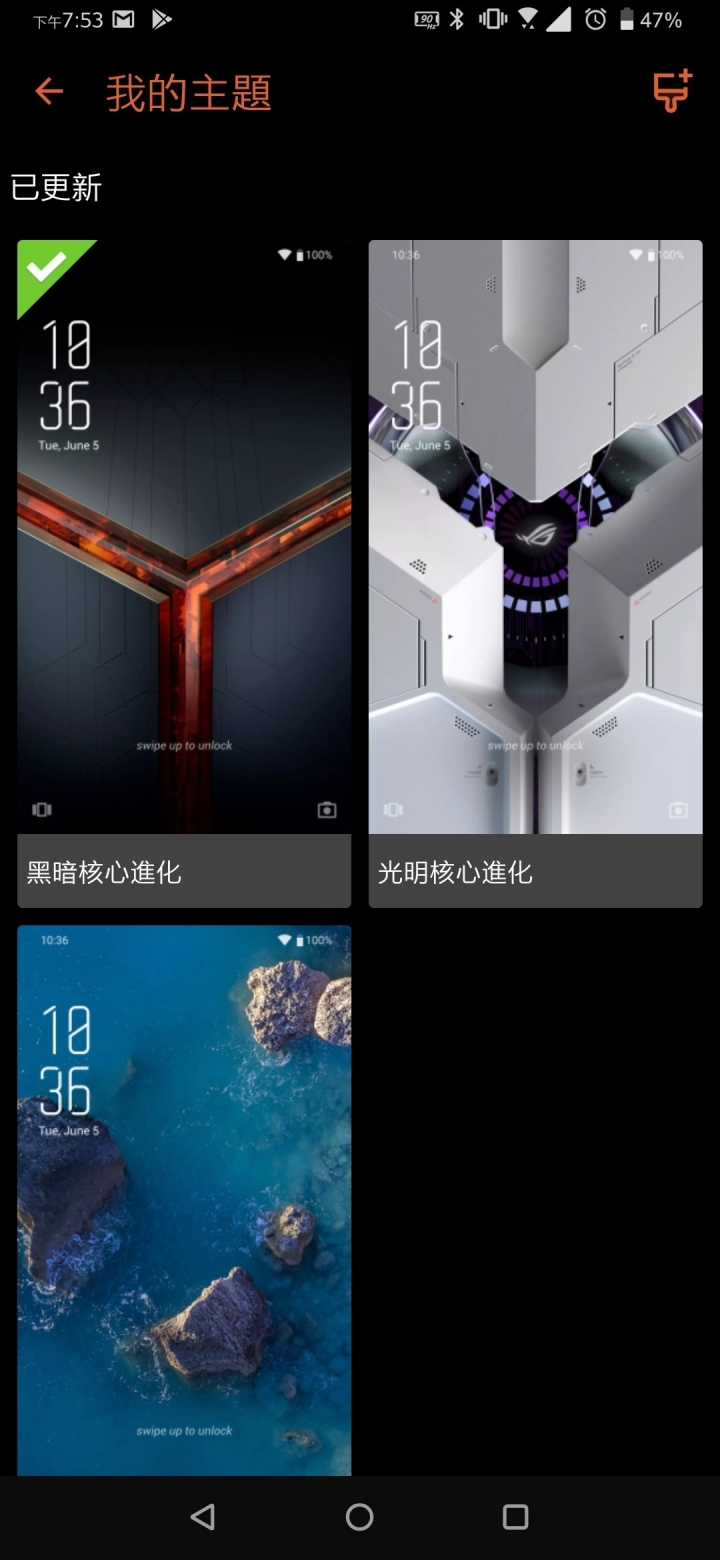720x1560 pixels.
Task: Tap the system home button
Action: pos(359,1517)
